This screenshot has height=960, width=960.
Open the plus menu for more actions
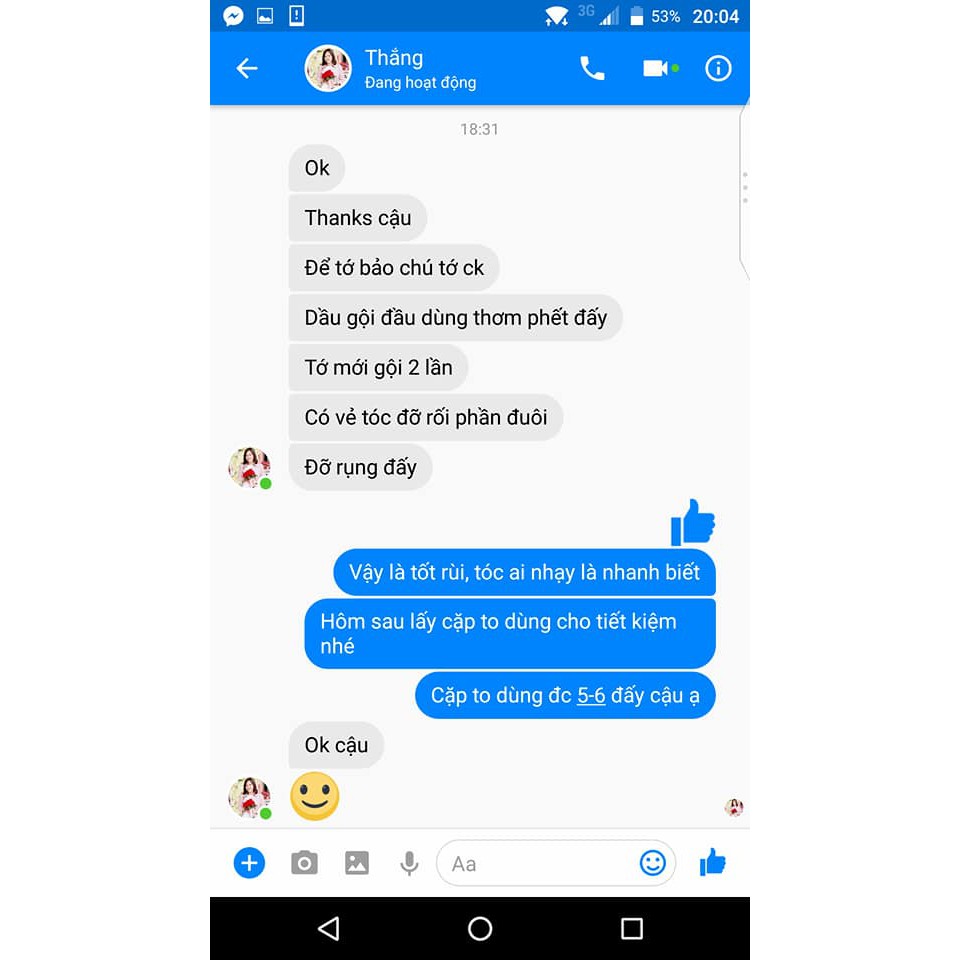pyautogui.click(x=249, y=863)
